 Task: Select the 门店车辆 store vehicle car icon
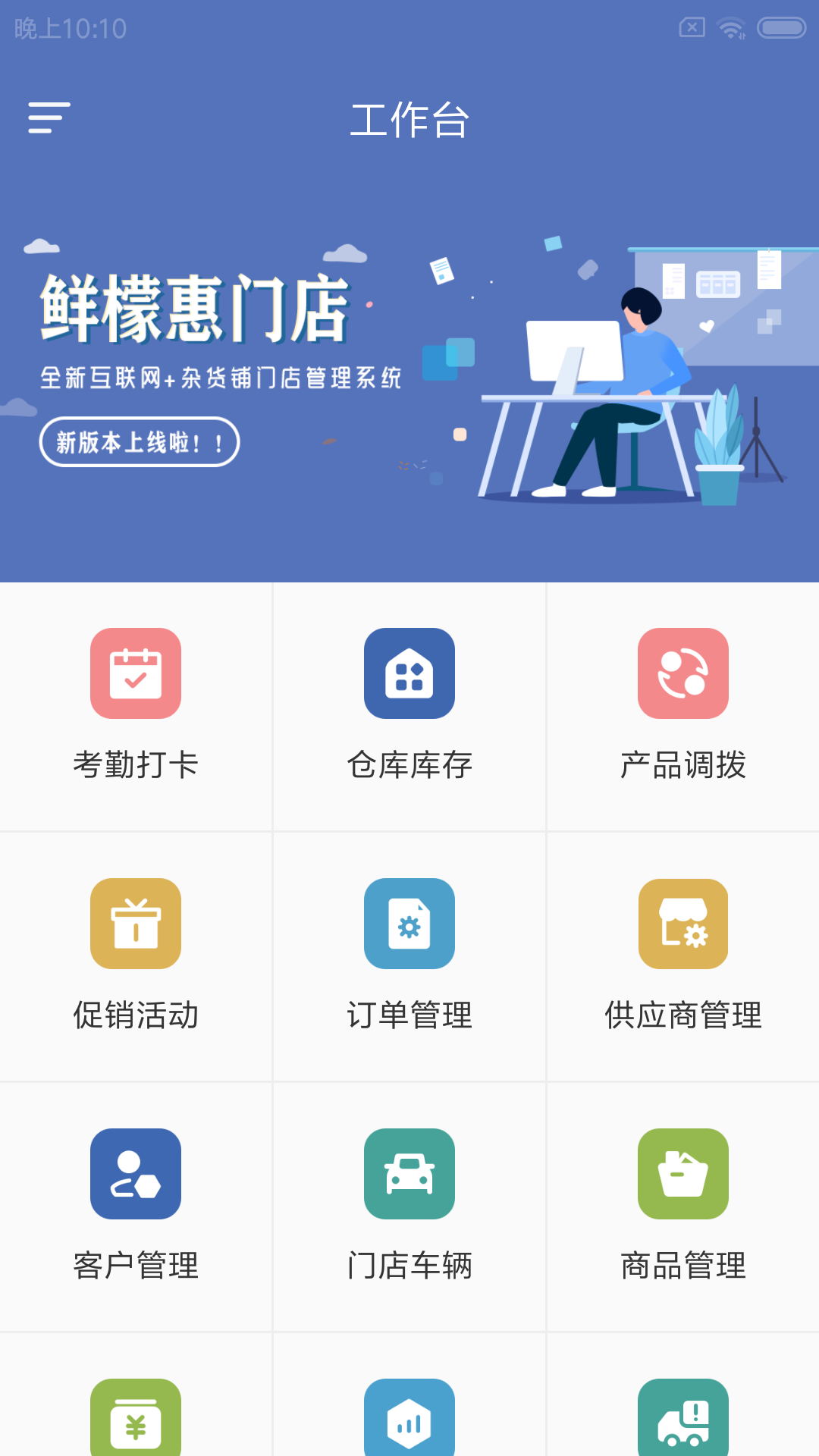[x=409, y=1173]
